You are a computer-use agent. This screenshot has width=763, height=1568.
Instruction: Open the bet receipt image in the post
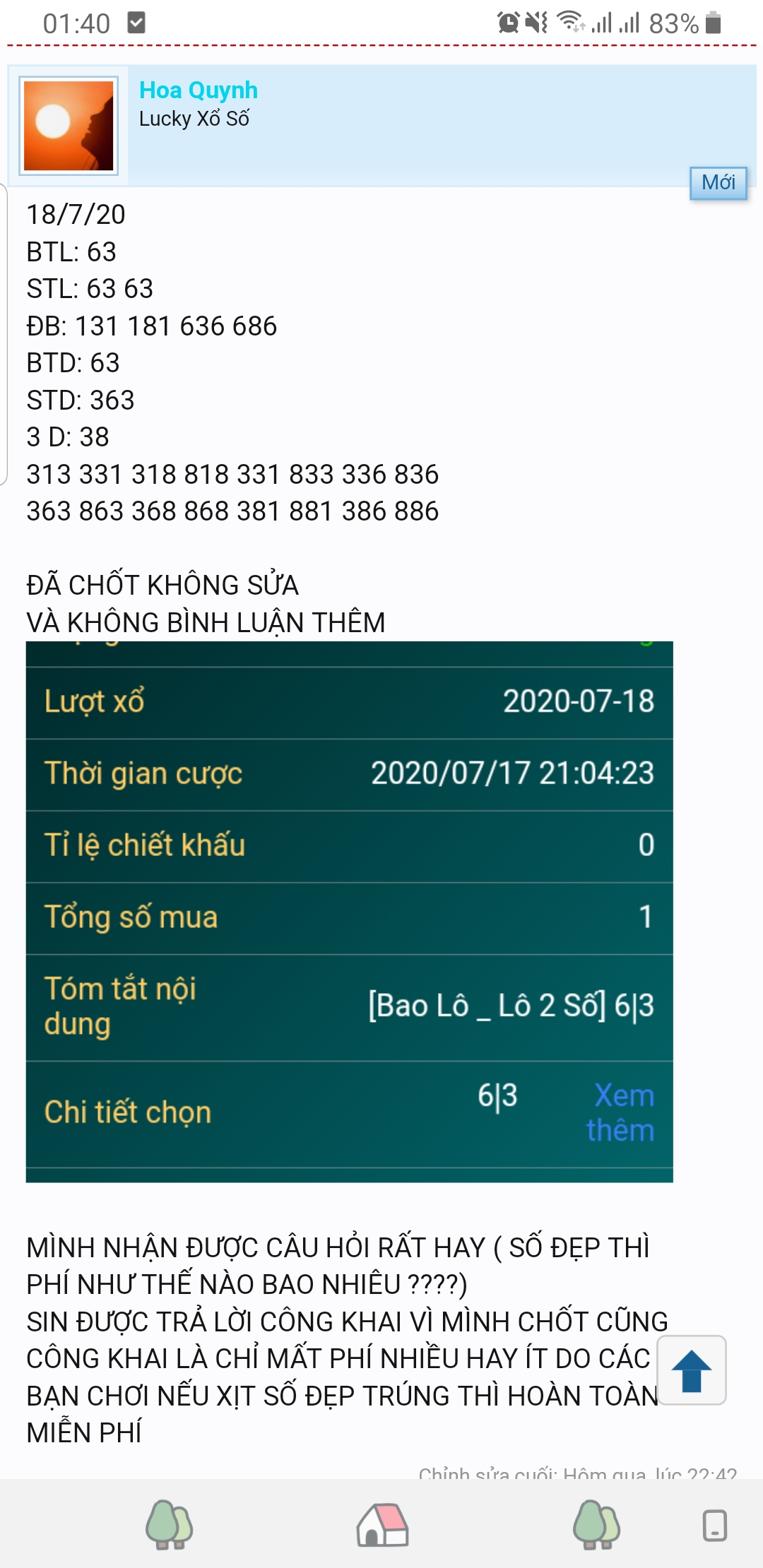[350, 912]
